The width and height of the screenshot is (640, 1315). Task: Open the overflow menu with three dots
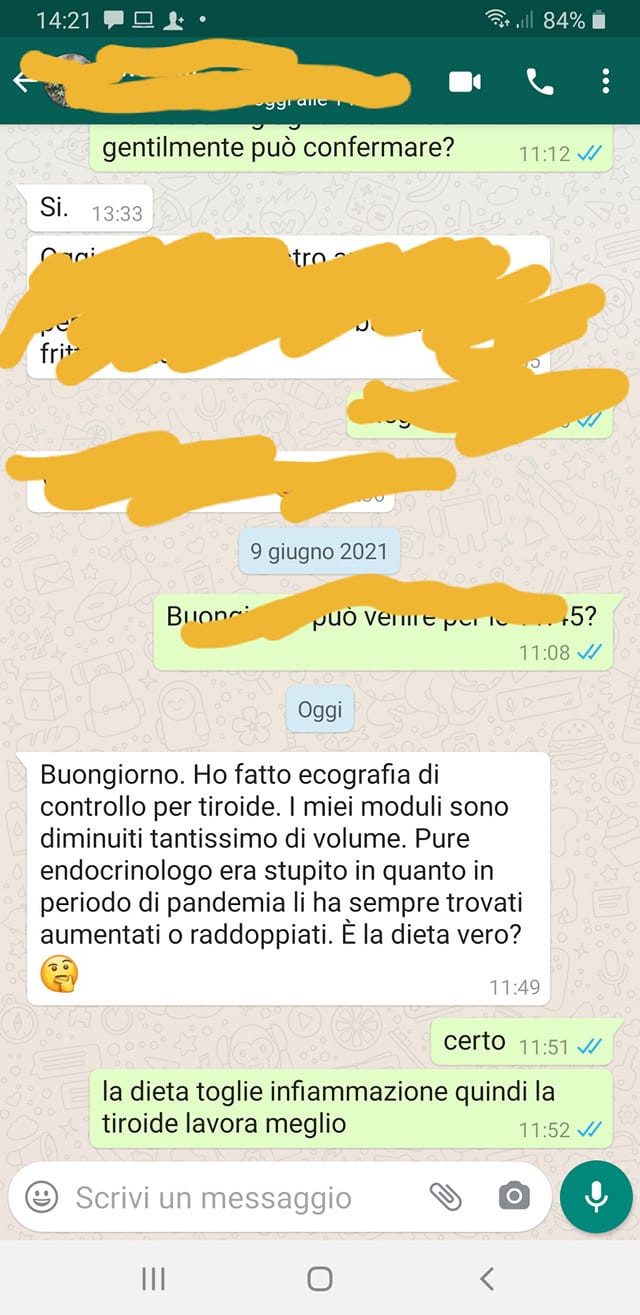(606, 82)
